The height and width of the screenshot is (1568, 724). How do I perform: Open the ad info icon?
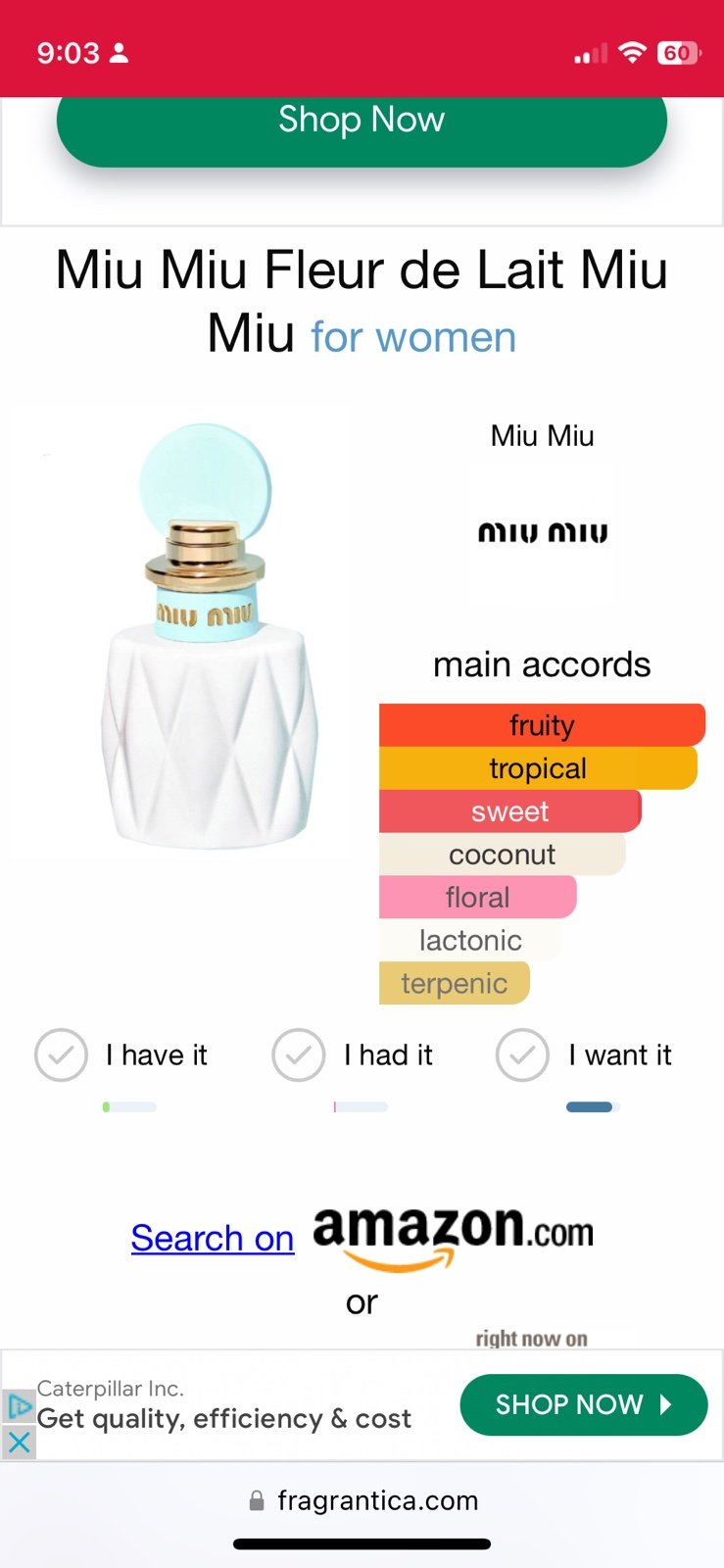tap(19, 1407)
